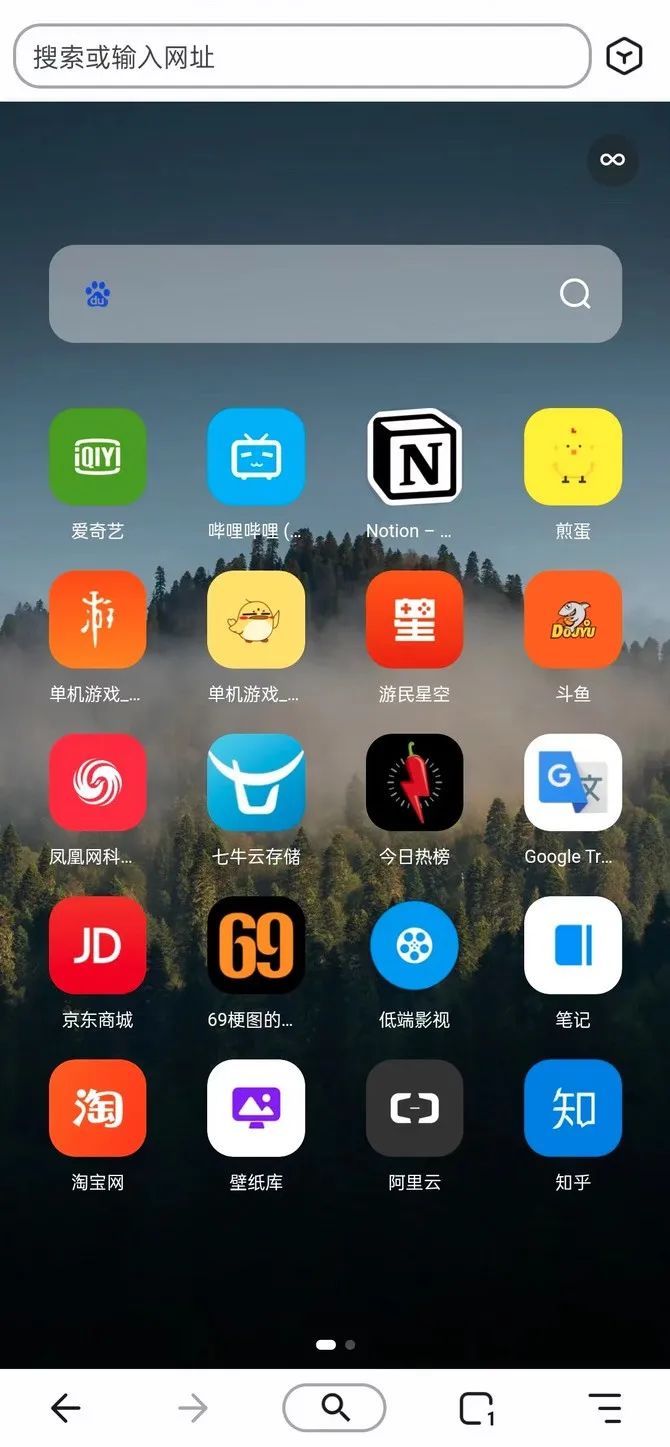670x1447 pixels.
Task: Go back with the bottom toolbar arrow
Action: 66,1409
